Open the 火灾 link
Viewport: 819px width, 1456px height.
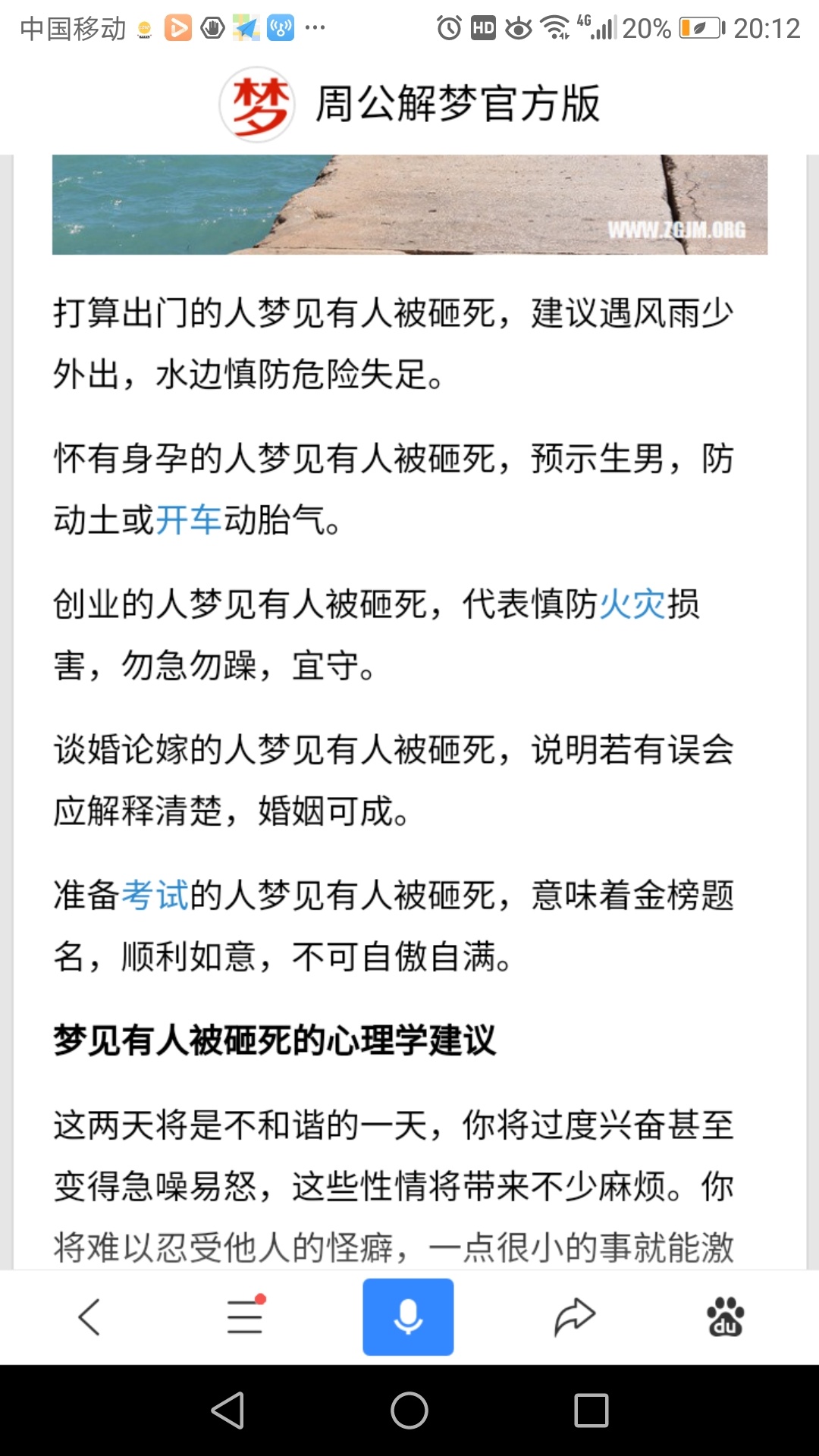(x=632, y=604)
